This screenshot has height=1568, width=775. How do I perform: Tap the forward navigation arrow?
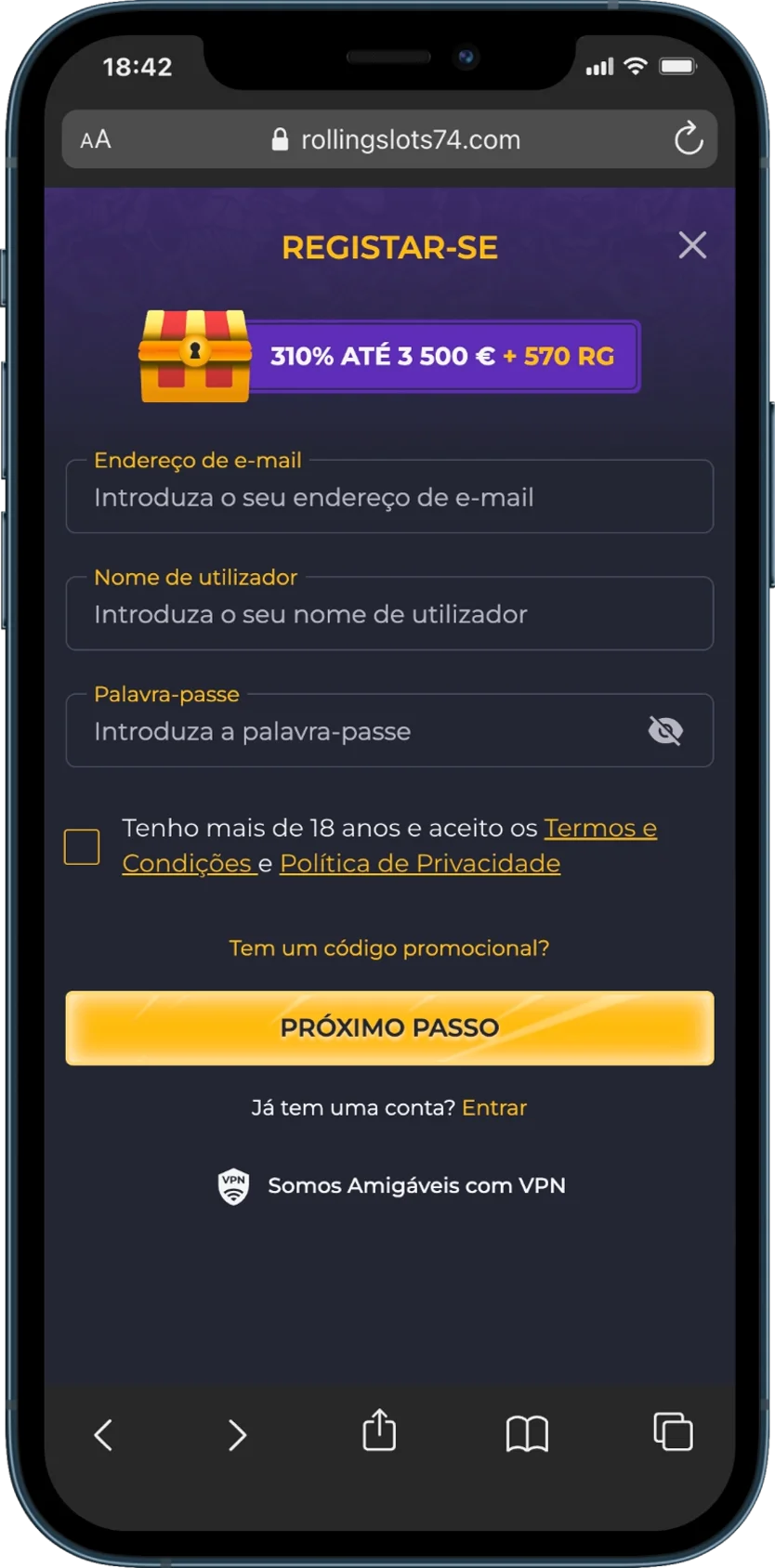point(237,1435)
